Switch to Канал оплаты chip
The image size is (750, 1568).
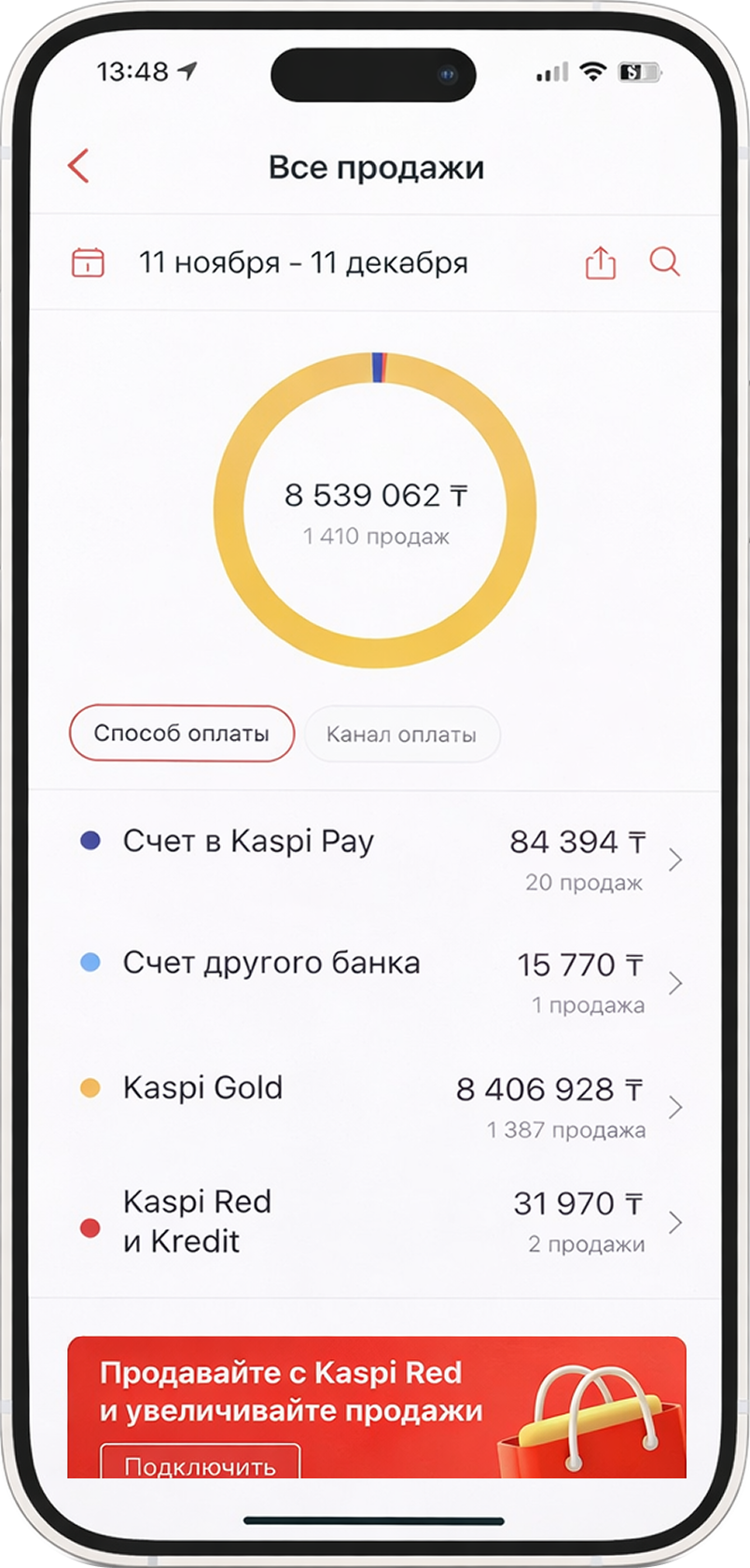pyautogui.click(x=402, y=735)
